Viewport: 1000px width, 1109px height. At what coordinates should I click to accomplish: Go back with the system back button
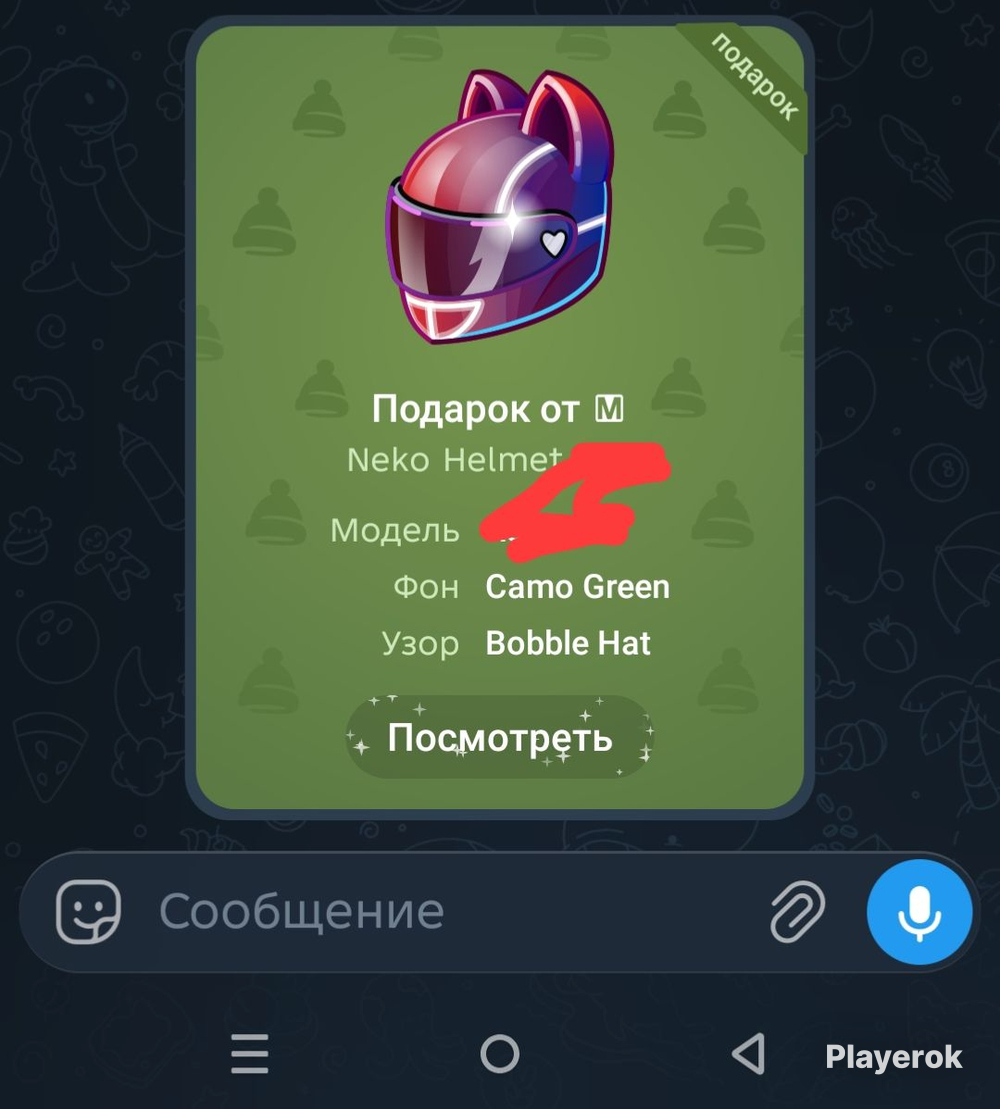point(749,1054)
